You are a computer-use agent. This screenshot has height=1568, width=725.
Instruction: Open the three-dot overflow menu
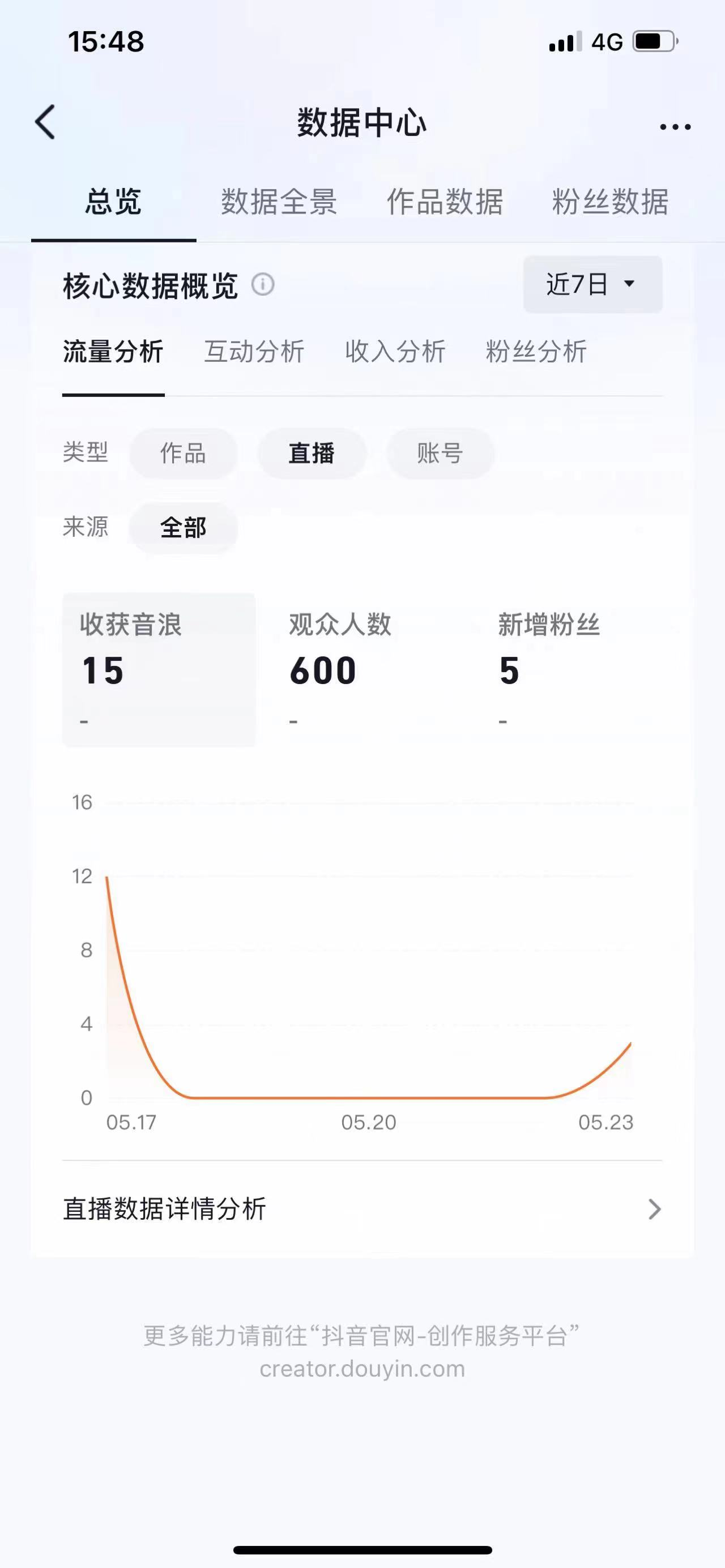coord(675,127)
